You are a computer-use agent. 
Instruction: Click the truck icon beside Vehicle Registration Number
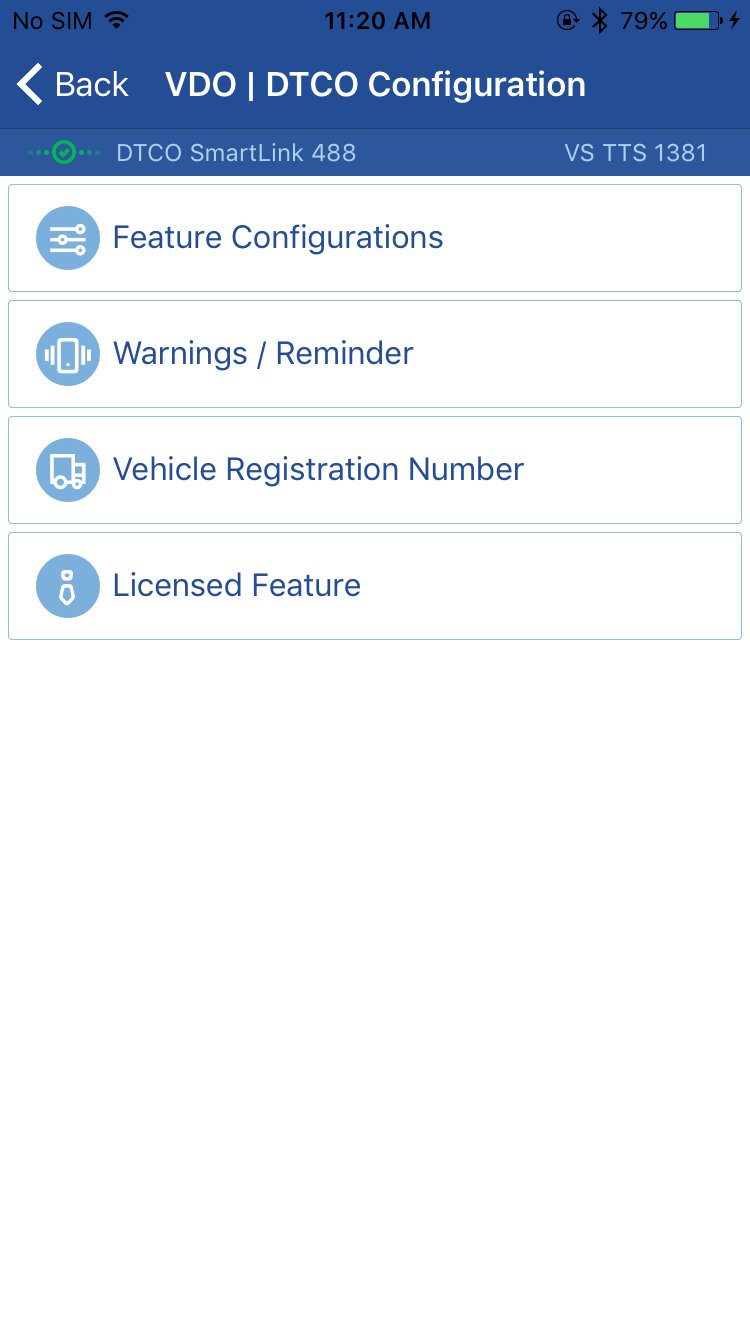(x=67, y=469)
